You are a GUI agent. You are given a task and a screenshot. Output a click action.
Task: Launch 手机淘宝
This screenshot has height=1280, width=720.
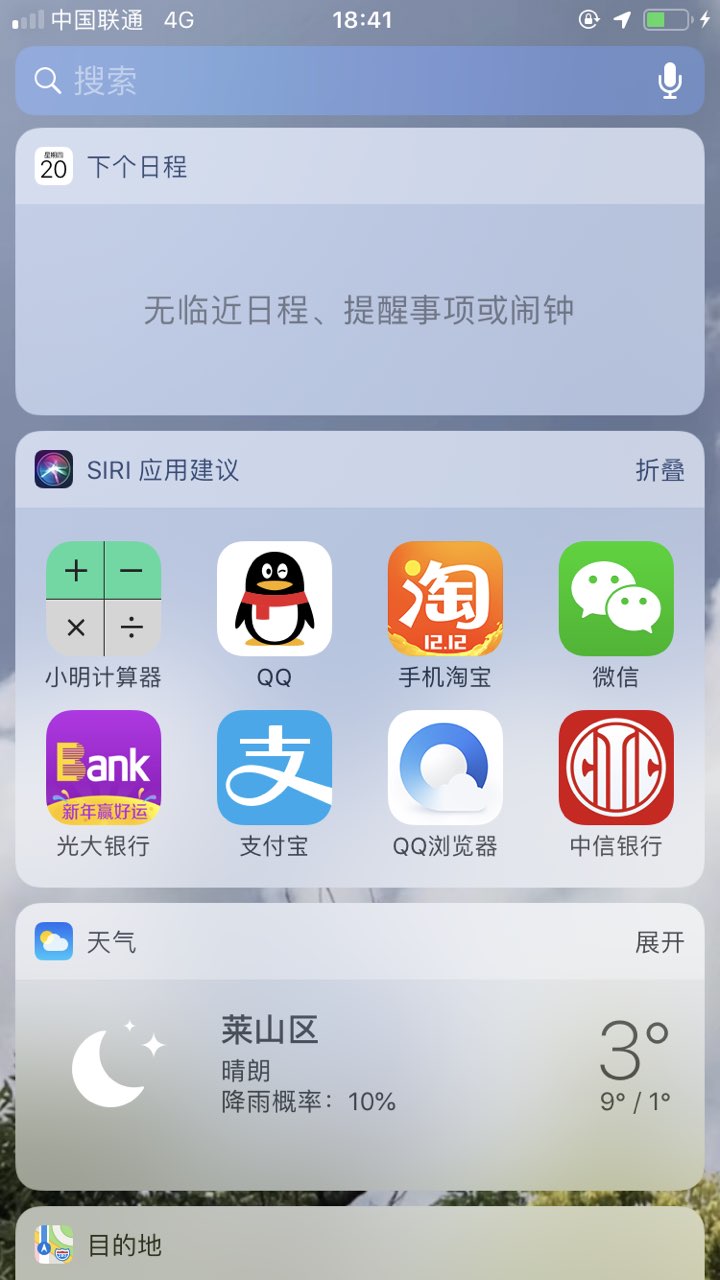(x=445, y=598)
